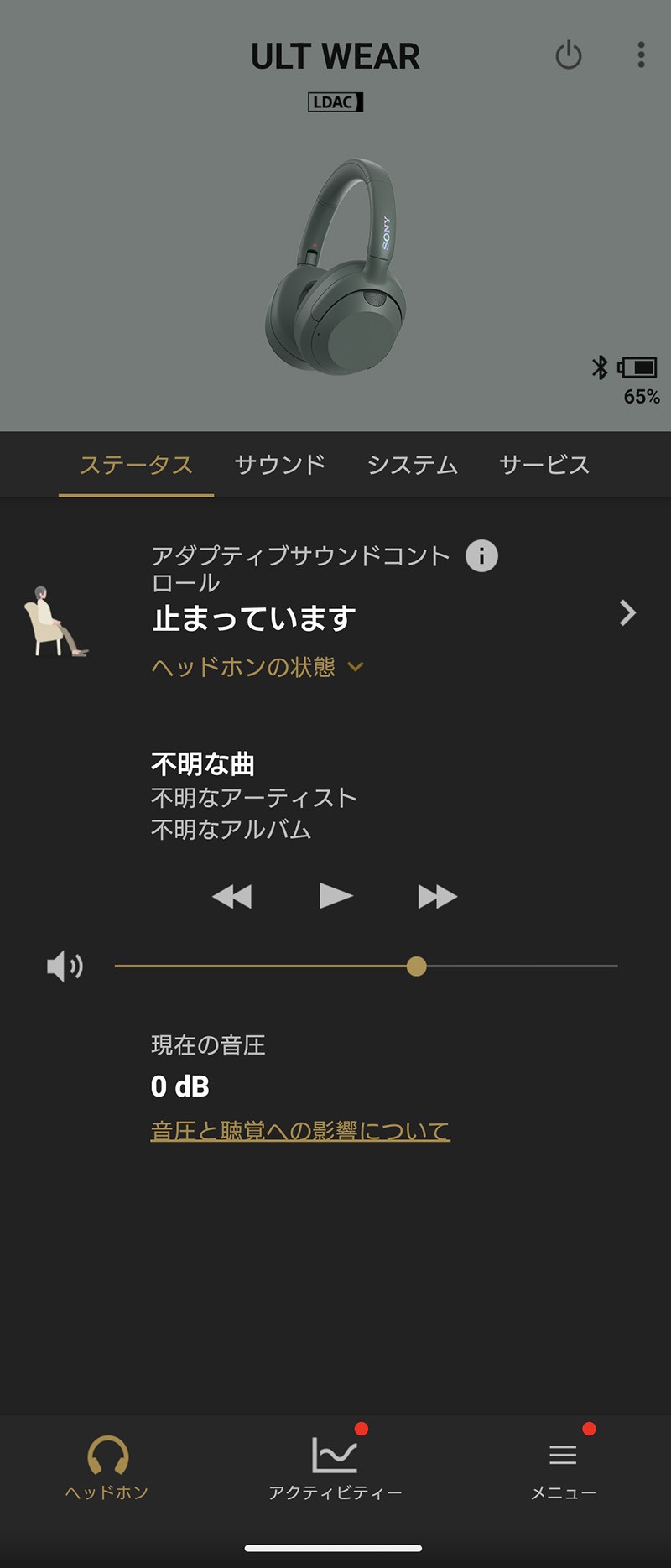Open 音圧と聴覚への影響について link
The image size is (671, 1568).
click(300, 1131)
